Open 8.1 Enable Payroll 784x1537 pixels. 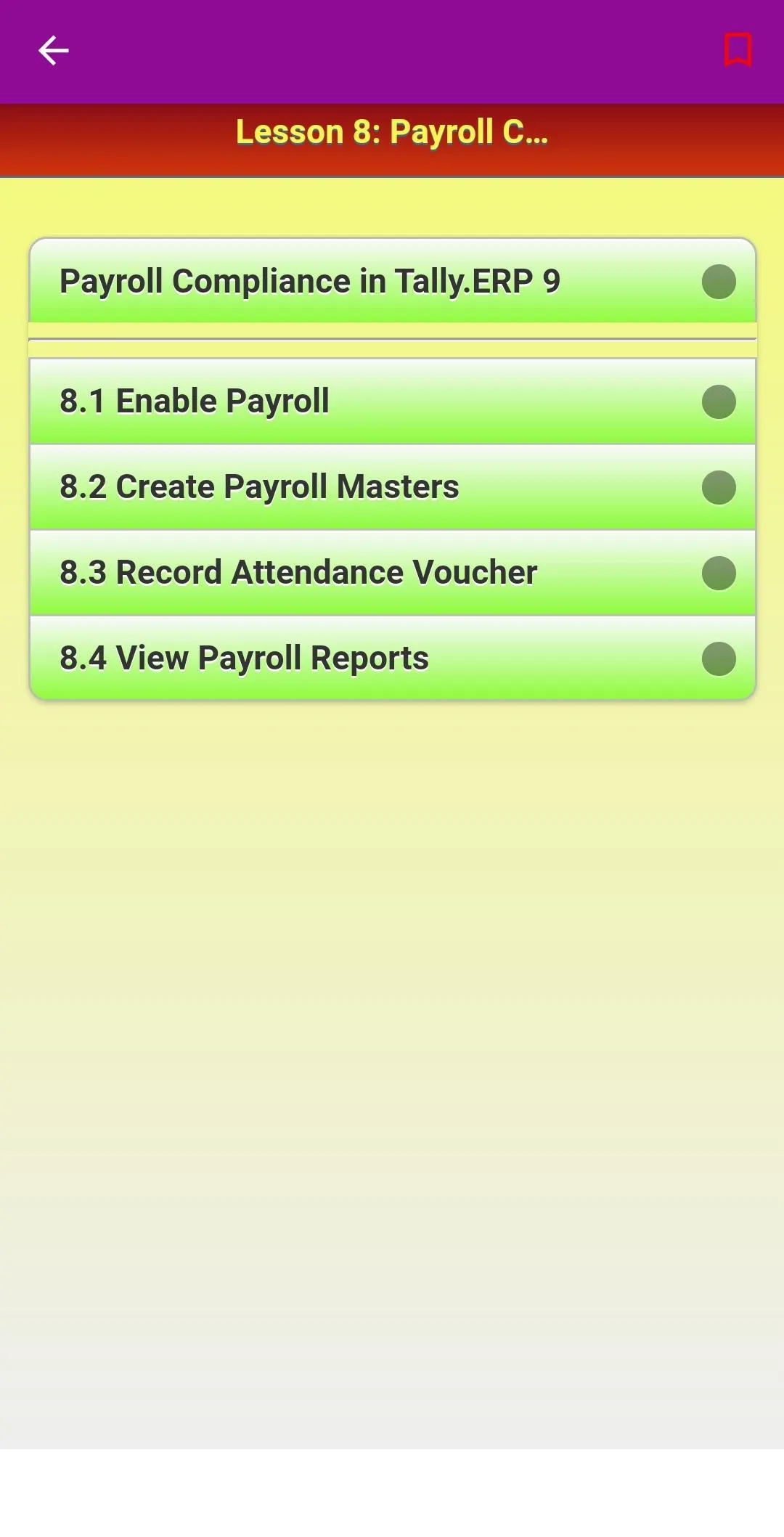tap(392, 401)
